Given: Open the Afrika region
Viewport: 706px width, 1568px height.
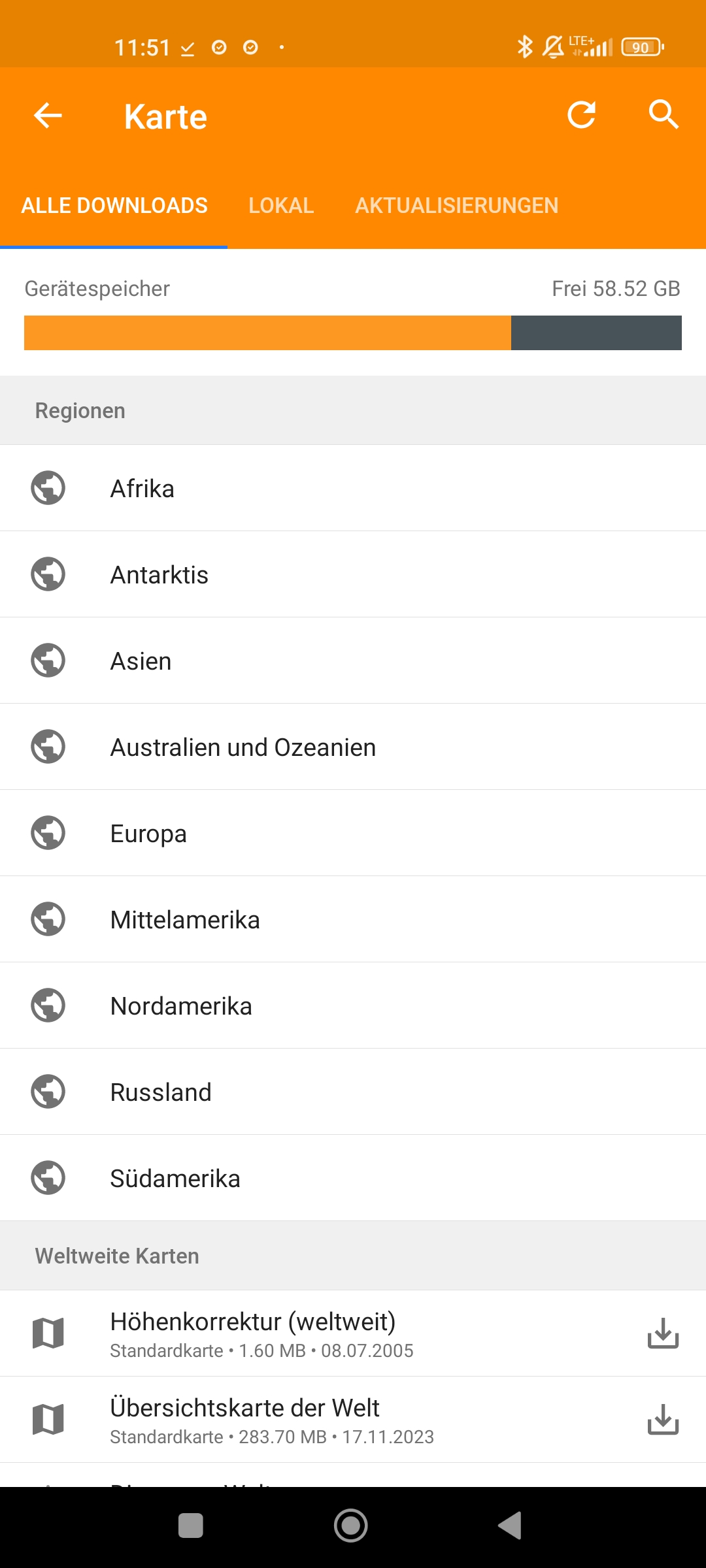Looking at the screenshot, I should [x=353, y=488].
